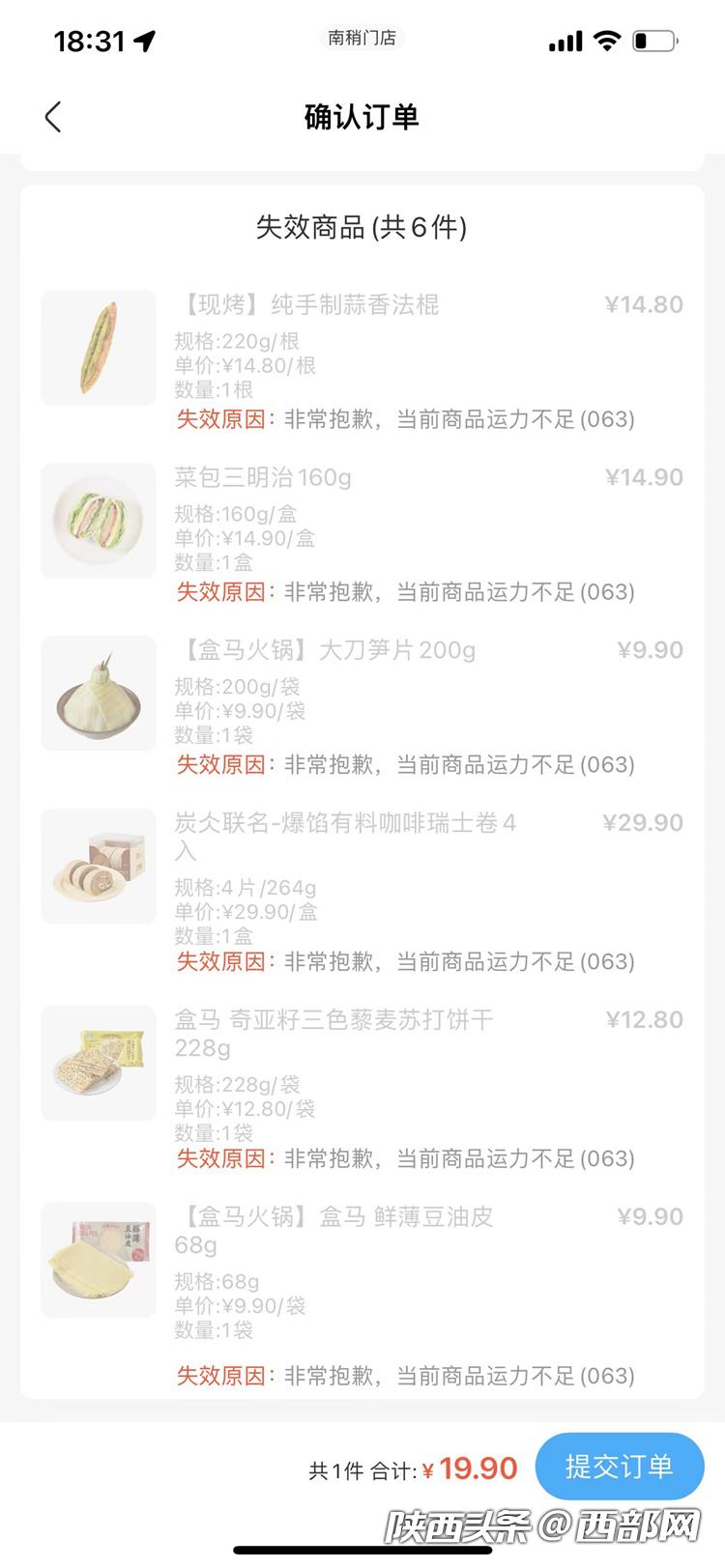This screenshot has height=1568, width=725.
Task: Tap the 失效原因 label under the baguette
Action: coord(222,419)
